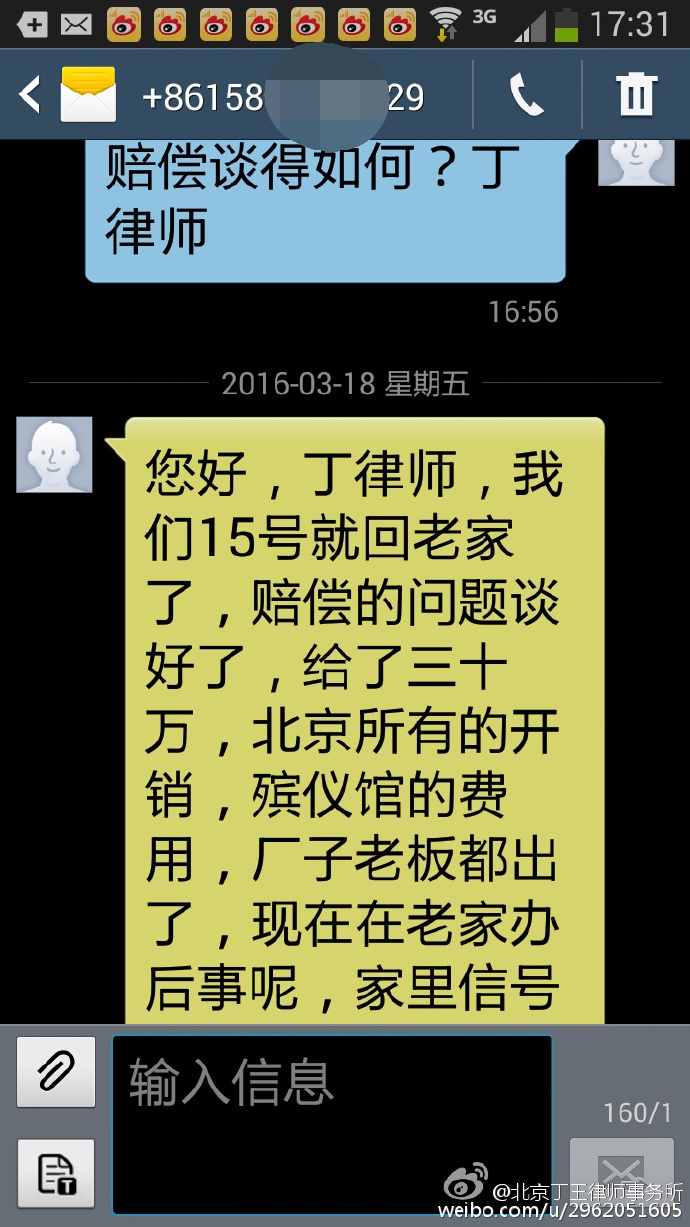Open the sender's avatar beside the yellow message
Screen dimensions: 690x1227
click(x=54, y=455)
